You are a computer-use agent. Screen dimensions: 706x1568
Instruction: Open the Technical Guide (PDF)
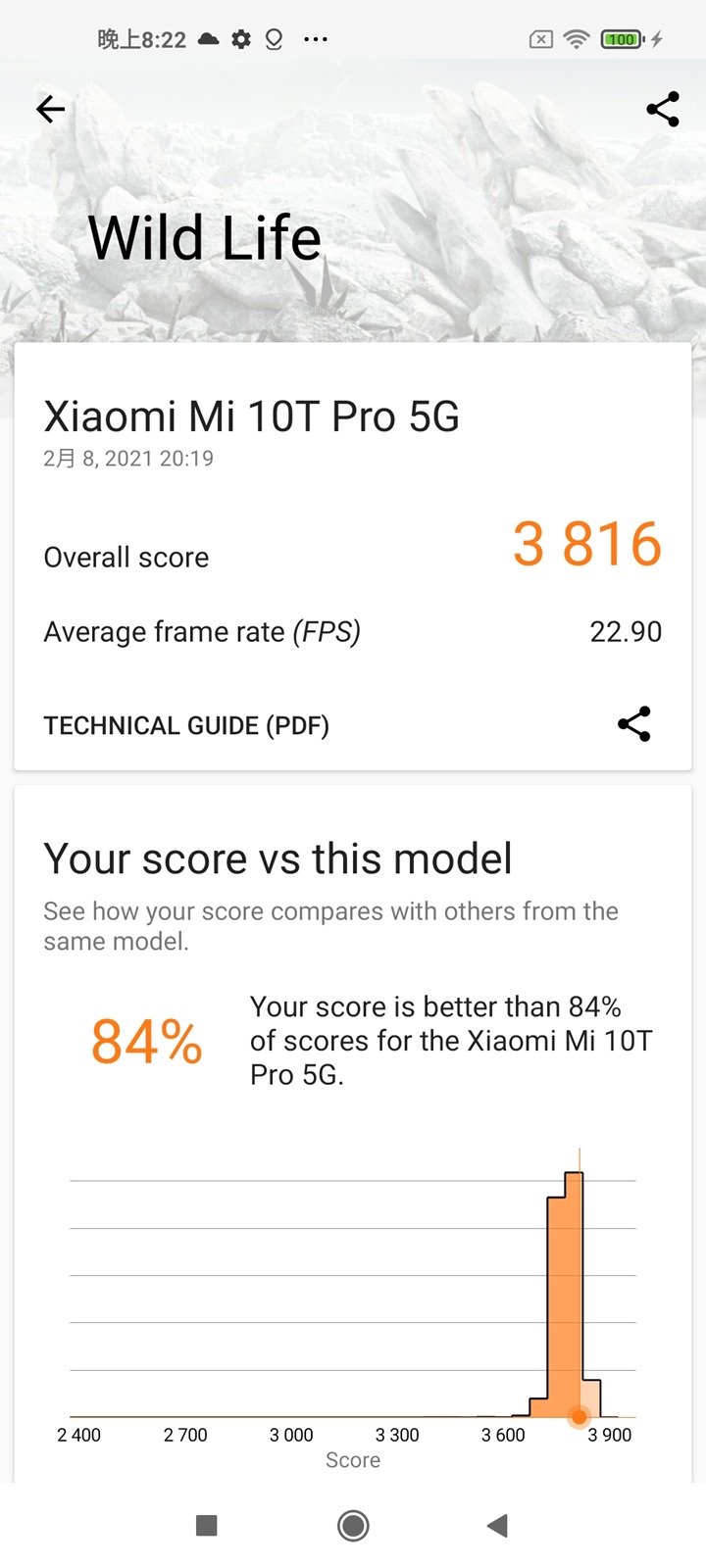point(186,725)
